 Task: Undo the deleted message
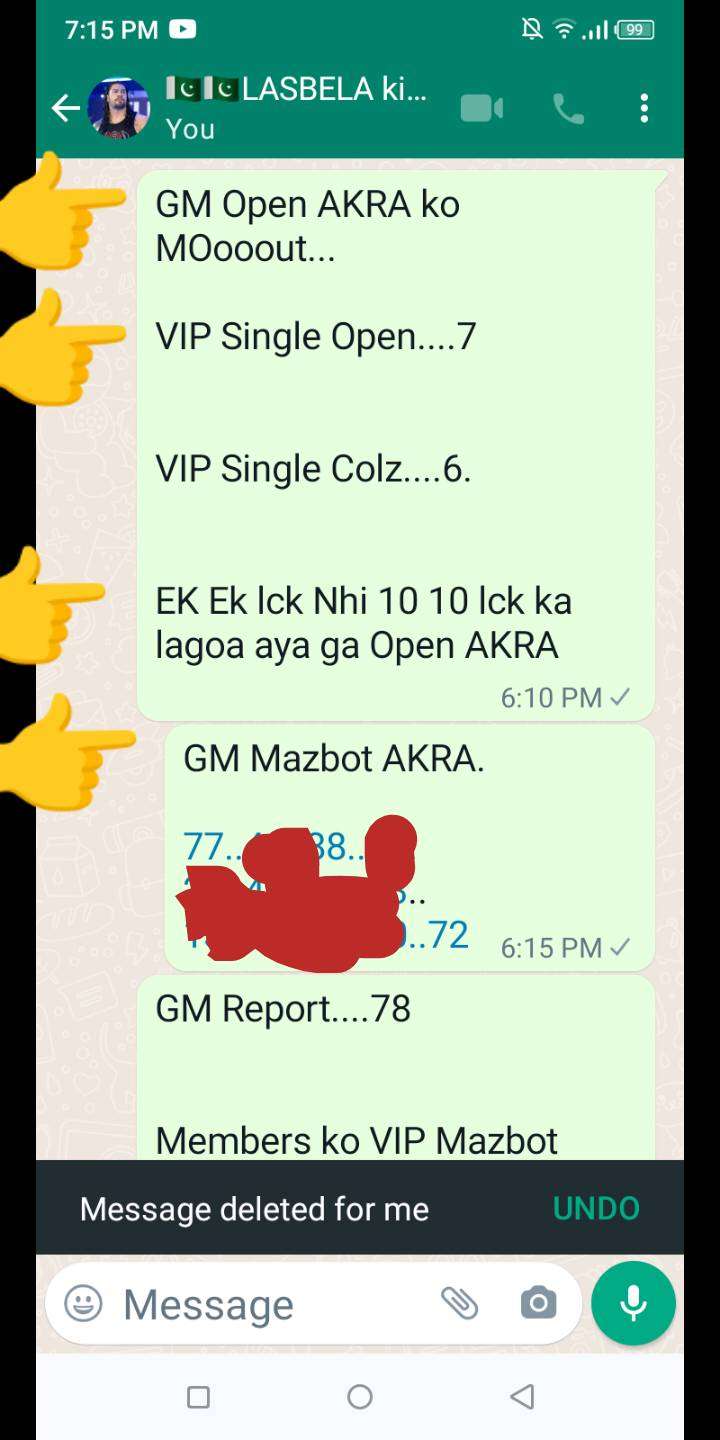click(x=596, y=1208)
